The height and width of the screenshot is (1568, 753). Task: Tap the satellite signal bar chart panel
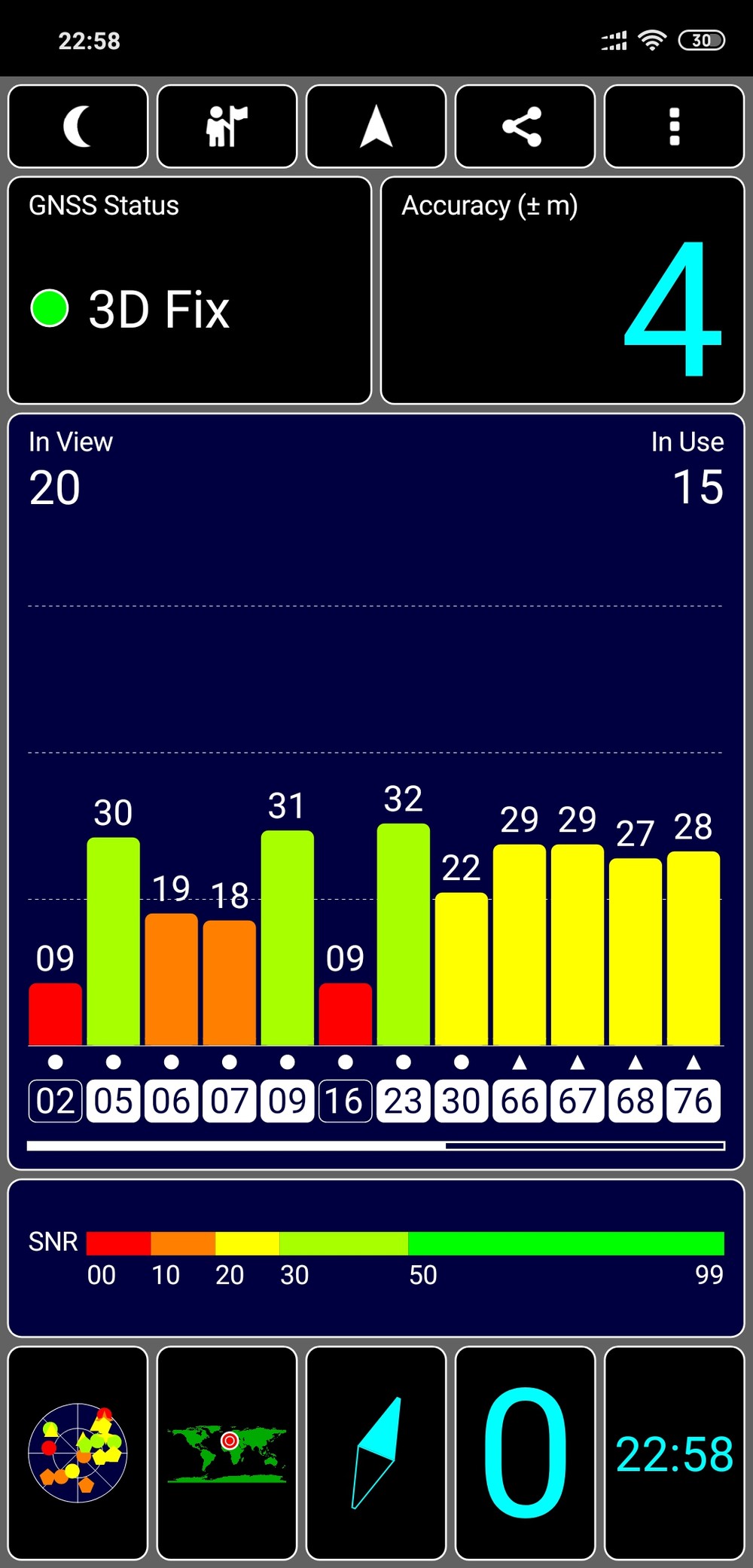pyautogui.click(x=376, y=791)
